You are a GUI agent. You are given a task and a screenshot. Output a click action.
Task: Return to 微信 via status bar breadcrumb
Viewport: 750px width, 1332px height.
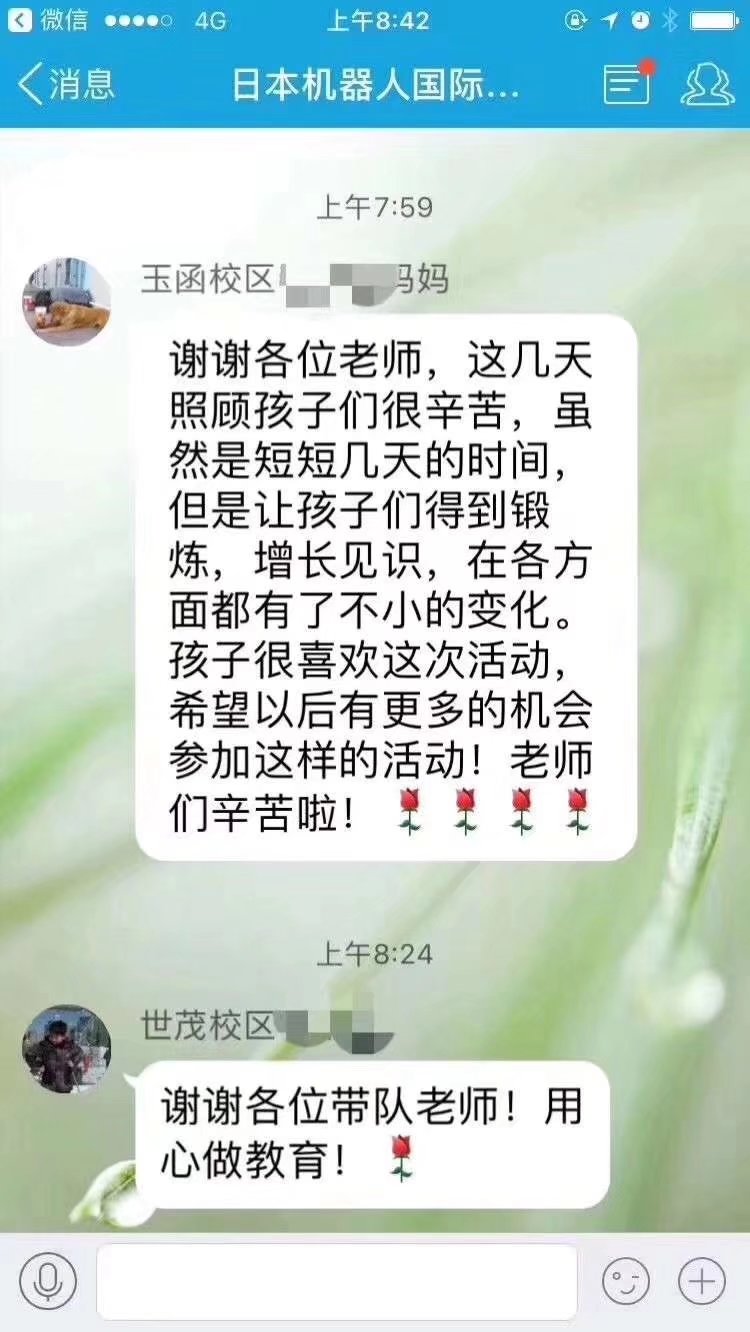pyautogui.click(x=49, y=20)
